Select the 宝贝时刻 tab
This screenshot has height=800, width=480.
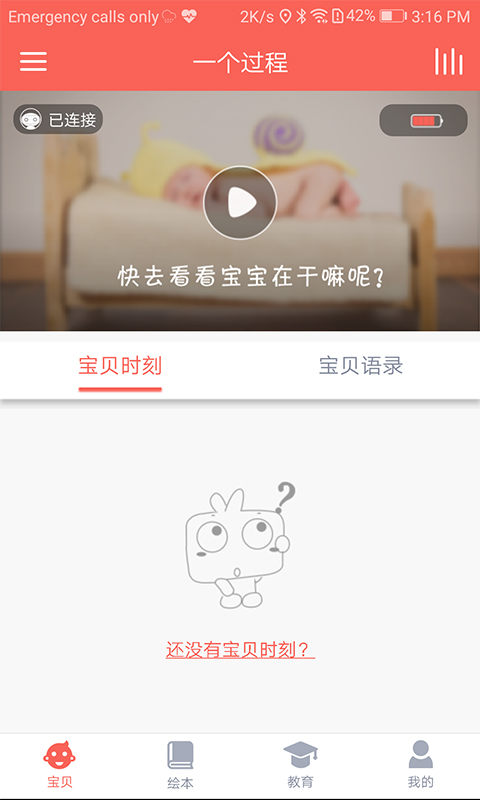pos(120,366)
